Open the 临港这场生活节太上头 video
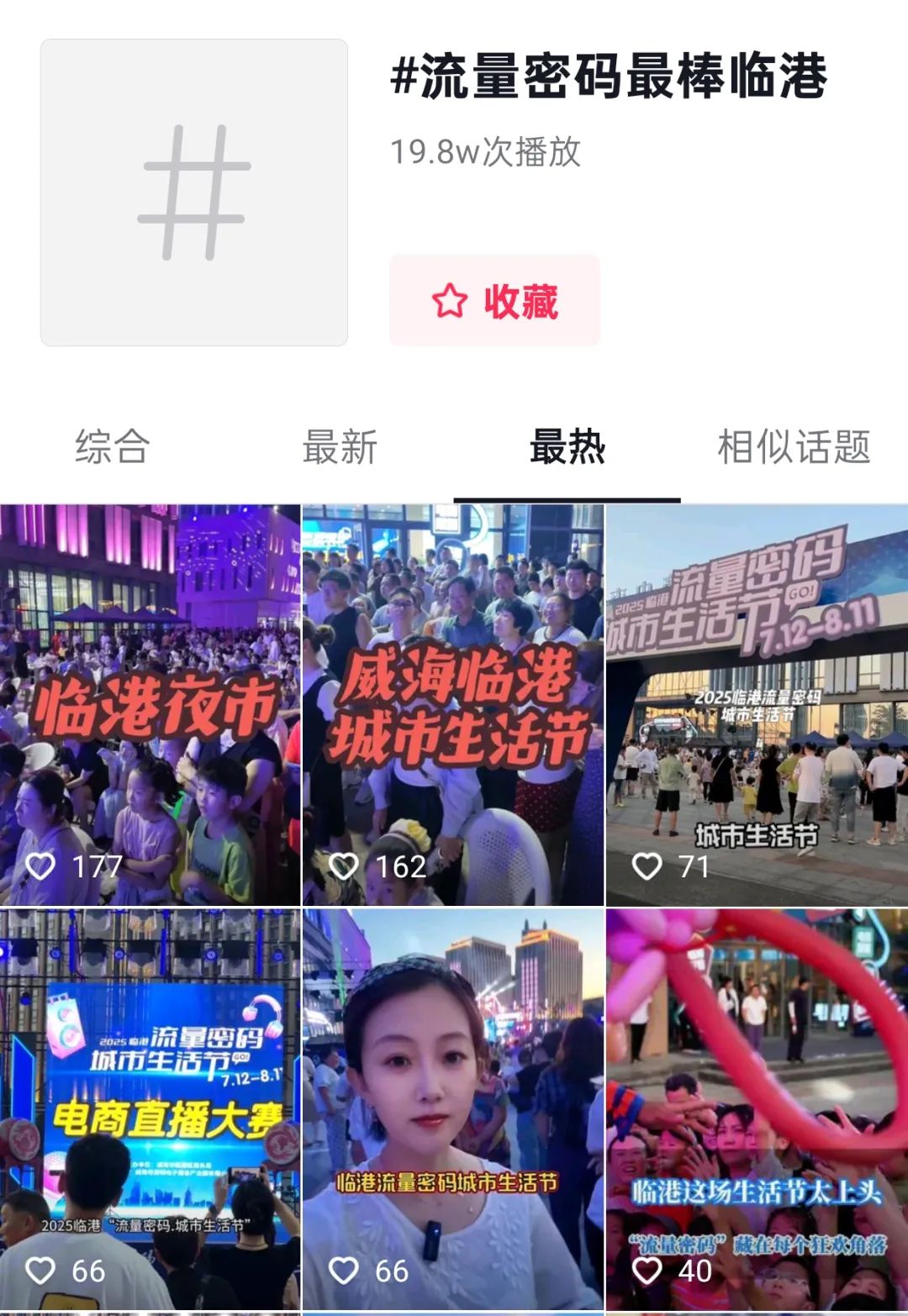This screenshot has width=908, height=1316. pos(757,1109)
